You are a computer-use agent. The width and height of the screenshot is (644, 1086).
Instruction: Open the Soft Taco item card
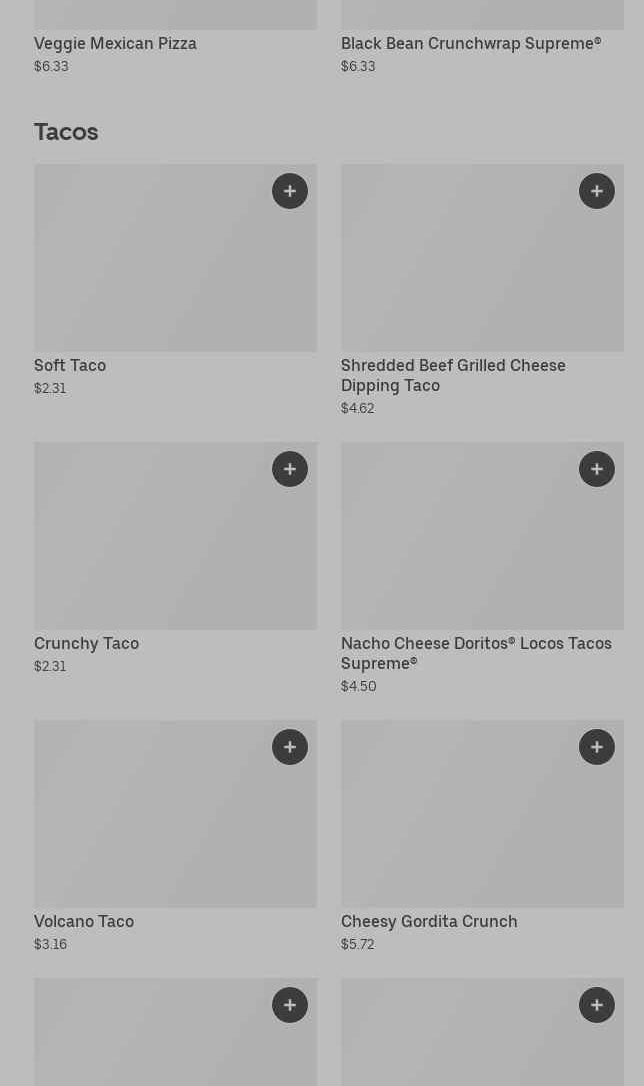click(x=150, y=270)
